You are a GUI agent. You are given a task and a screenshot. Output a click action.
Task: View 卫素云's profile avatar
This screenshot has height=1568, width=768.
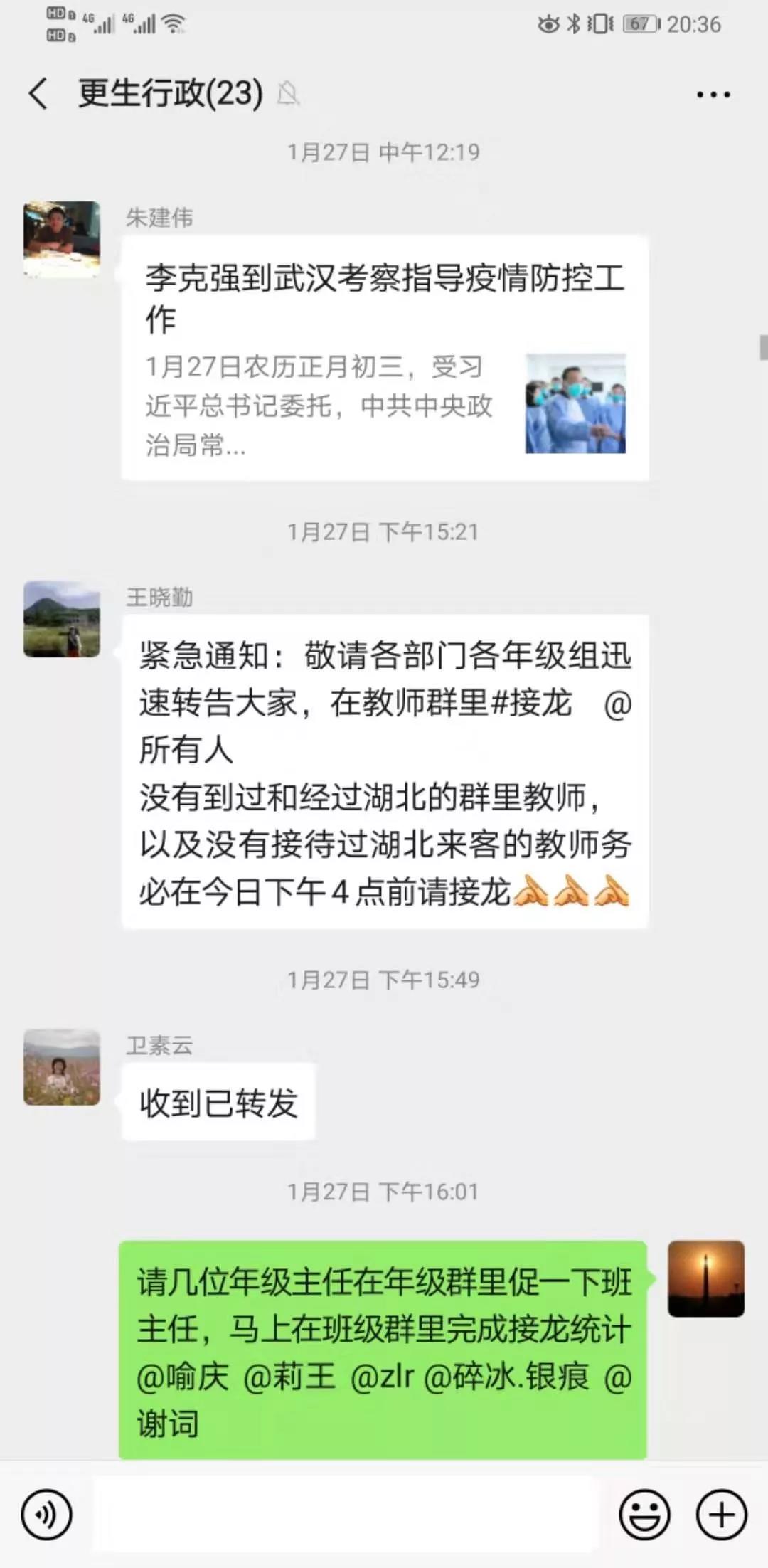point(62,1067)
